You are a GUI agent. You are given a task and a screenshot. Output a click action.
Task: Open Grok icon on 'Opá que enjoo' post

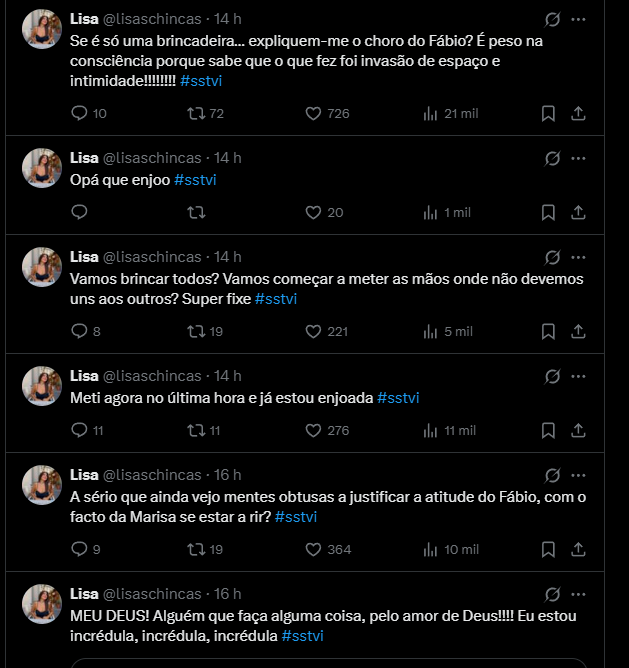pyautogui.click(x=551, y=158)
